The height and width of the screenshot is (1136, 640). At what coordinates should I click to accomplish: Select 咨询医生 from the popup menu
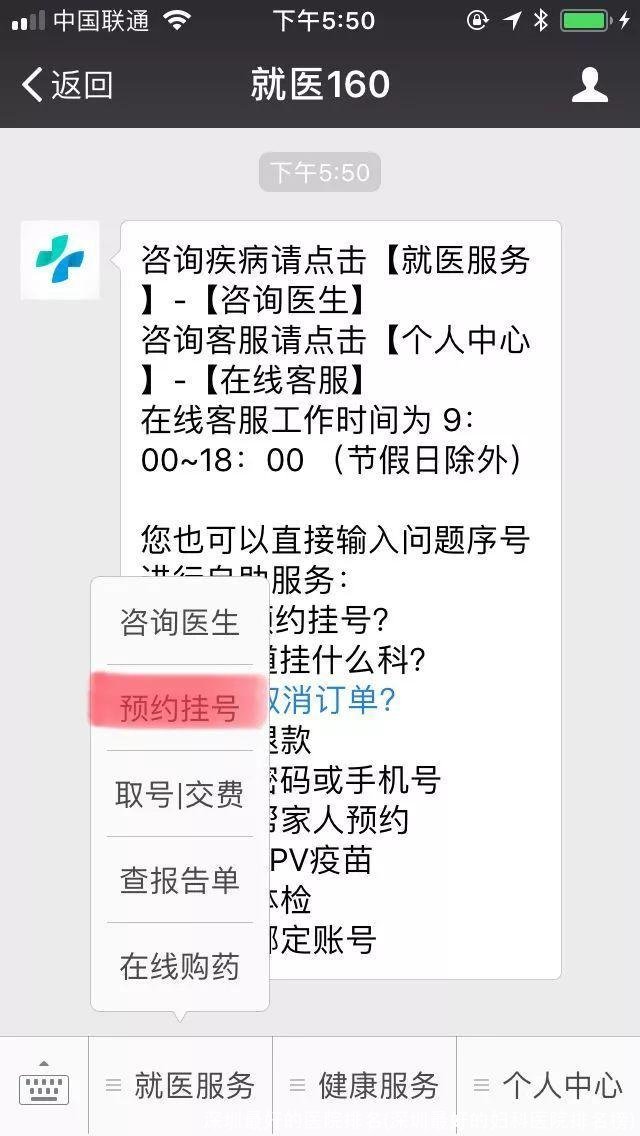pos(180,622)
